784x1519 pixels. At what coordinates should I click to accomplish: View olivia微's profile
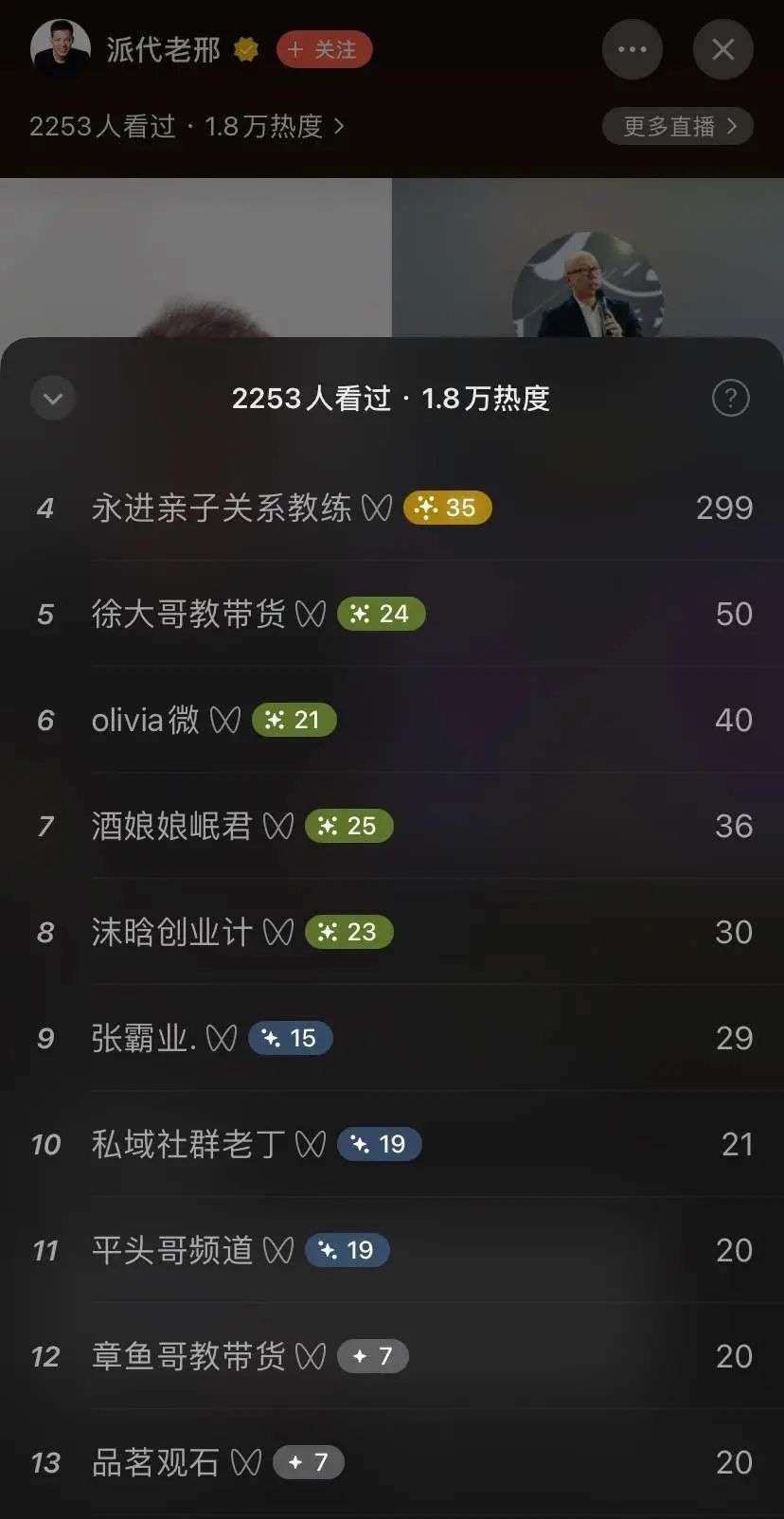click(x=145, y=721)
